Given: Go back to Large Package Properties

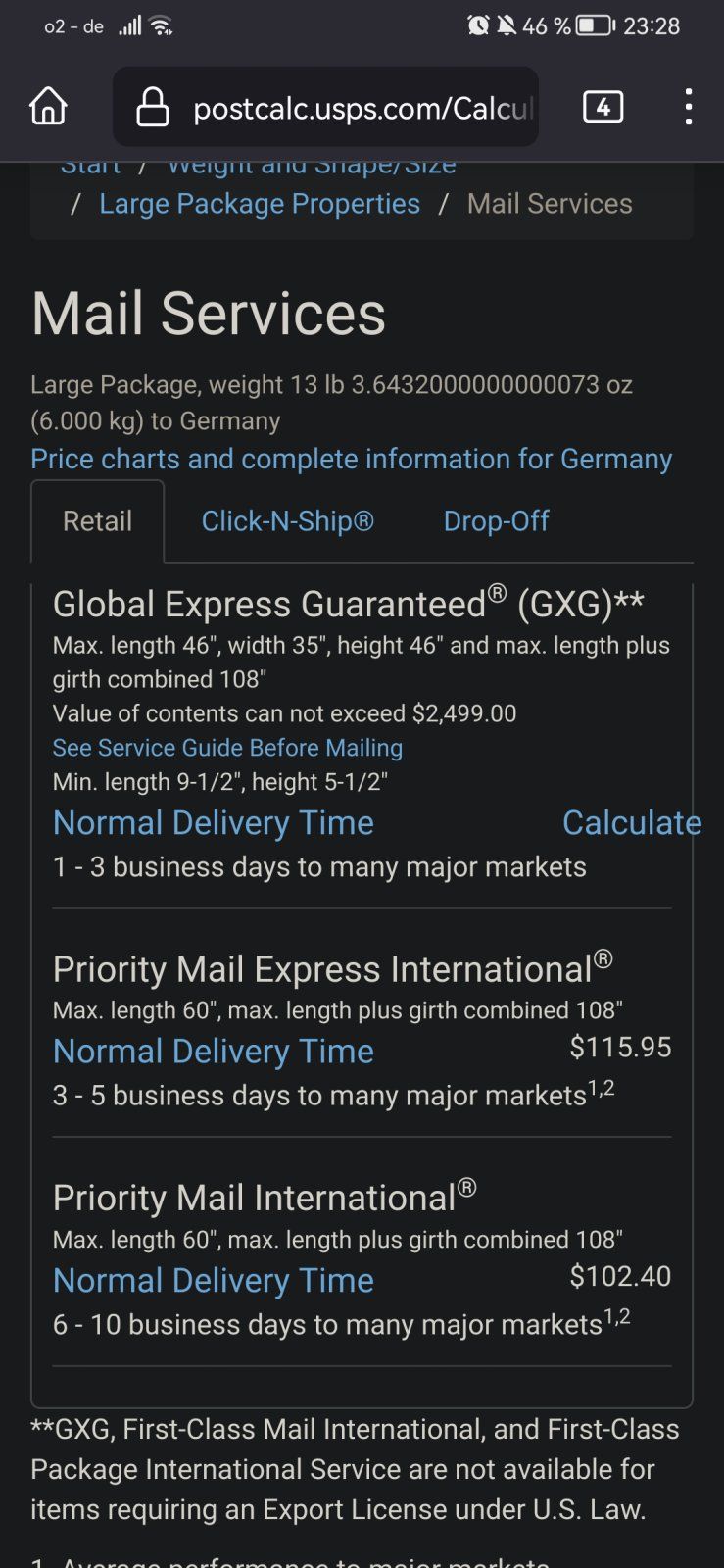Looking at the screenshot, I should pos(260,204).
